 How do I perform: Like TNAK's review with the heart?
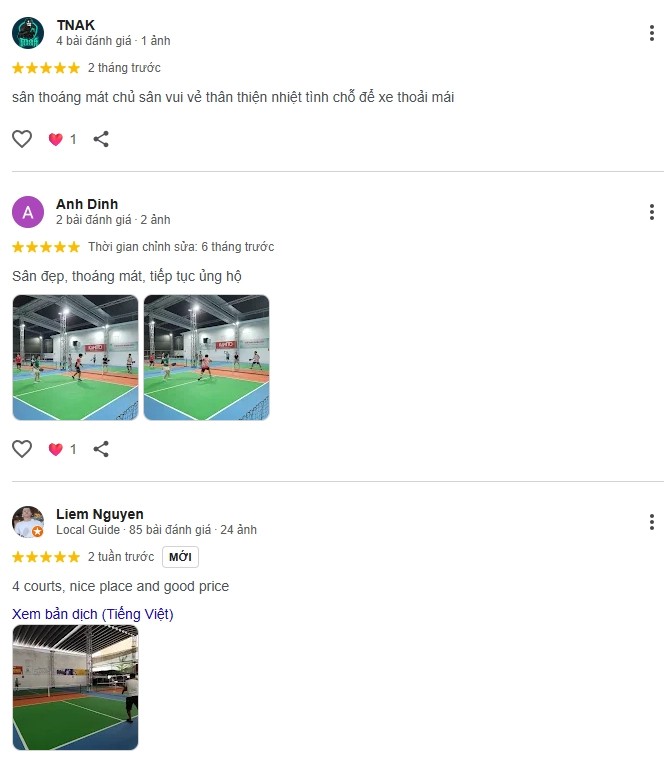pyautogui.click(x=22, y=139)
